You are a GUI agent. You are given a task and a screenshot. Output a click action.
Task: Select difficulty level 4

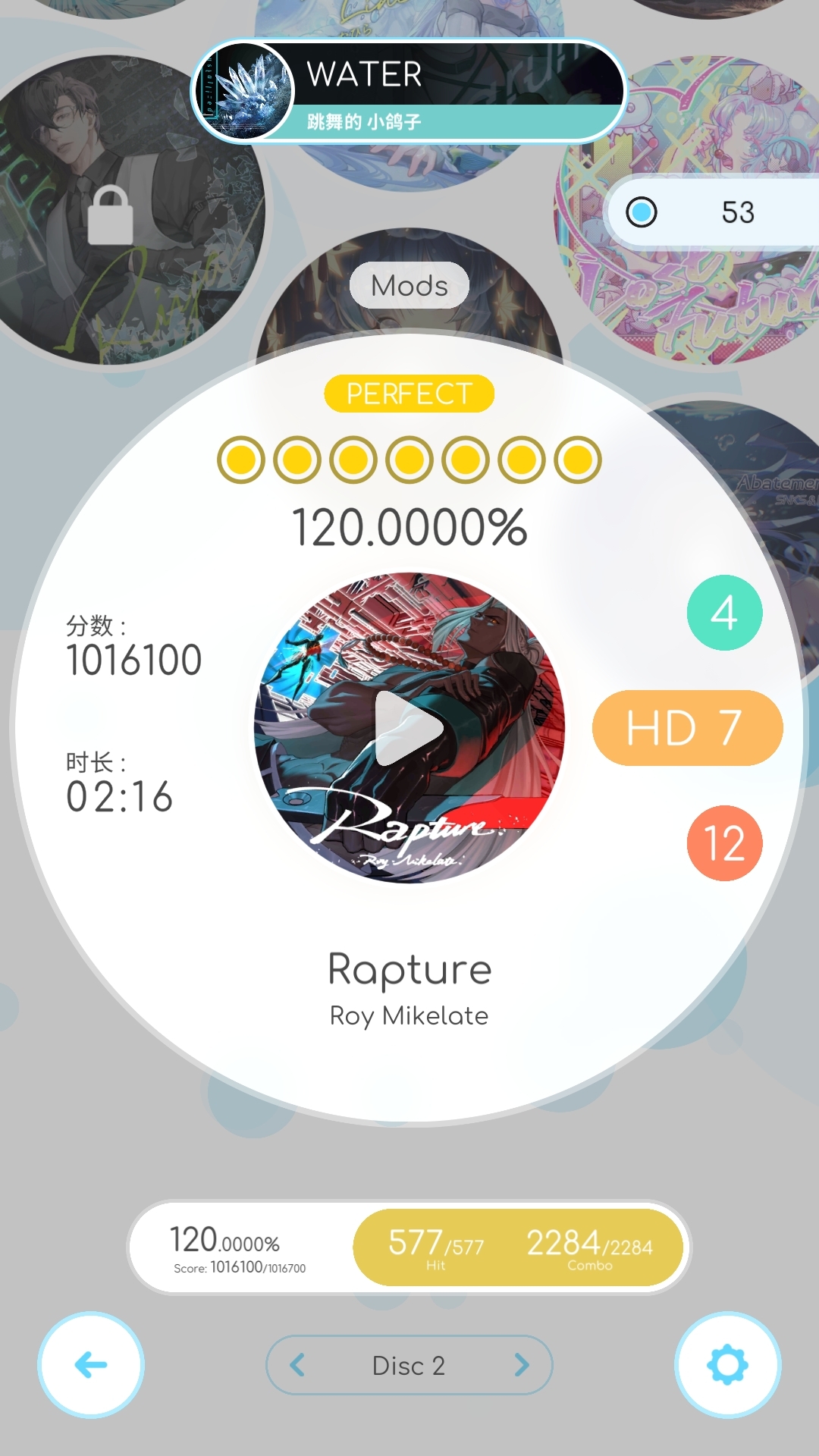click(x=724, y=613)
